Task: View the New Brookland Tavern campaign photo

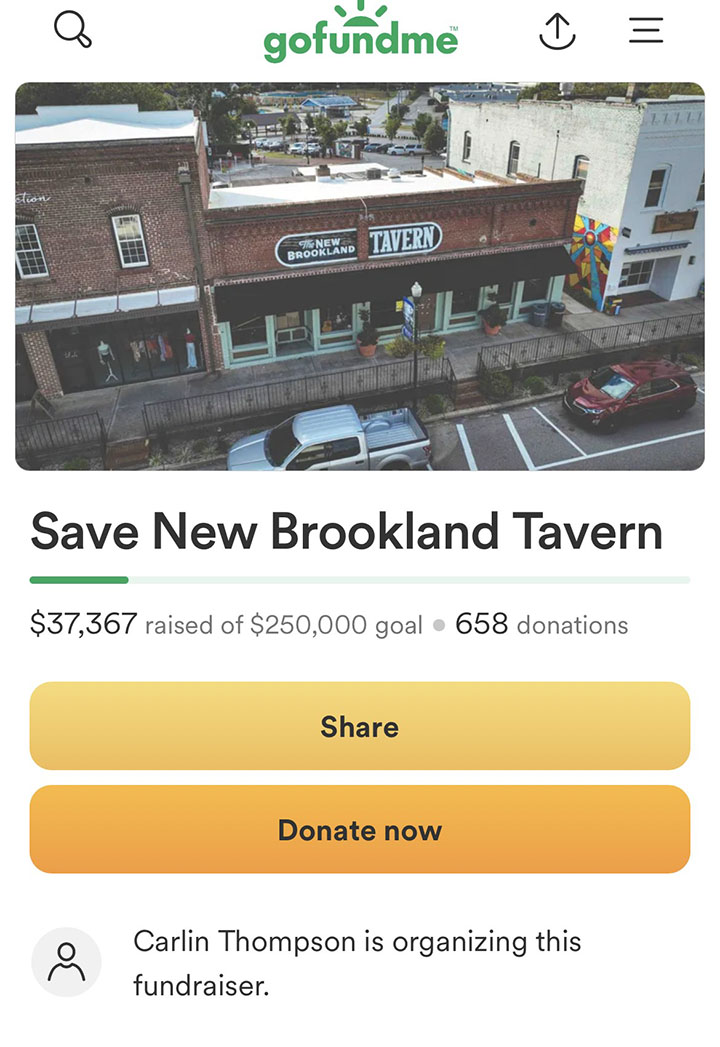Action: [x=360, y=276]
